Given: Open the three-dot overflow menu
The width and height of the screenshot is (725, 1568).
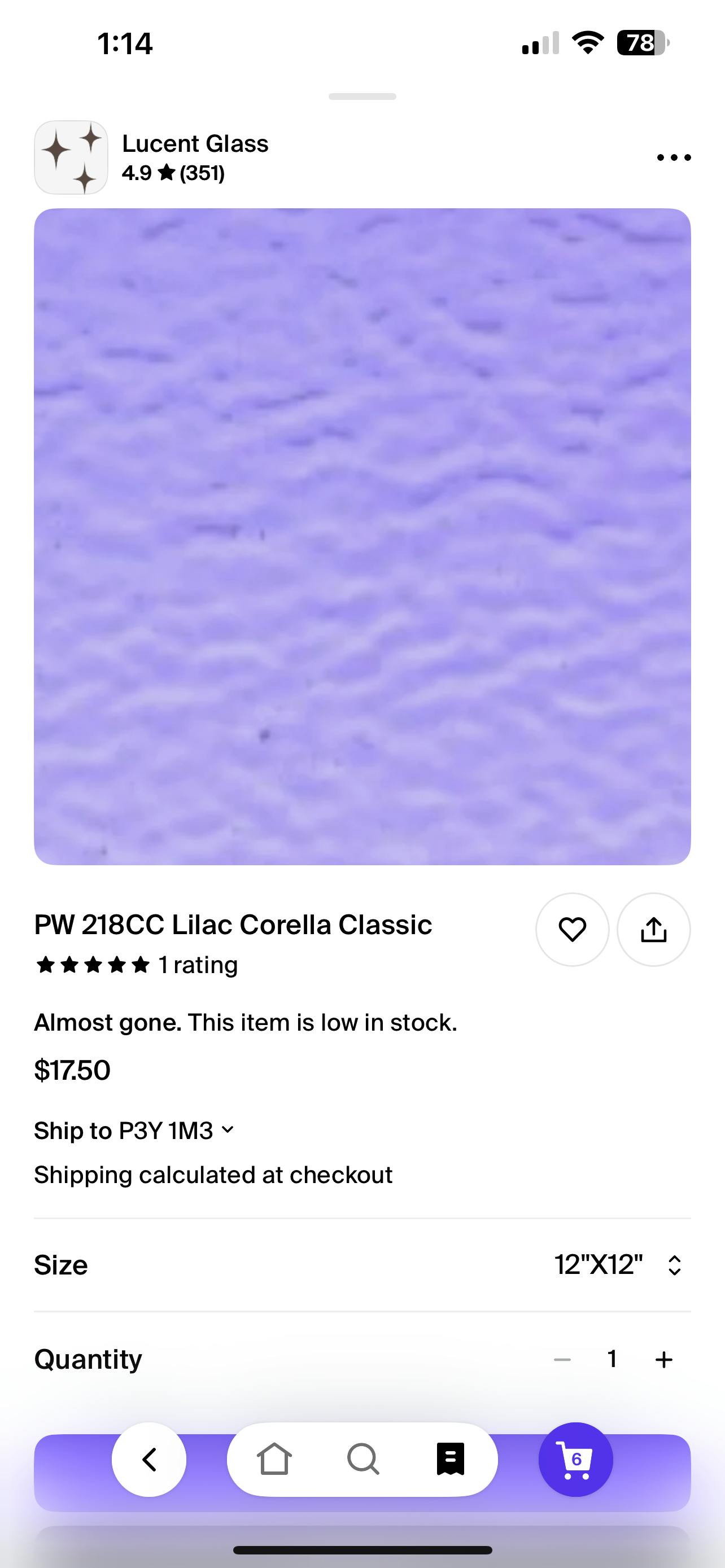Looking at the screenshot, I should 674,157.
